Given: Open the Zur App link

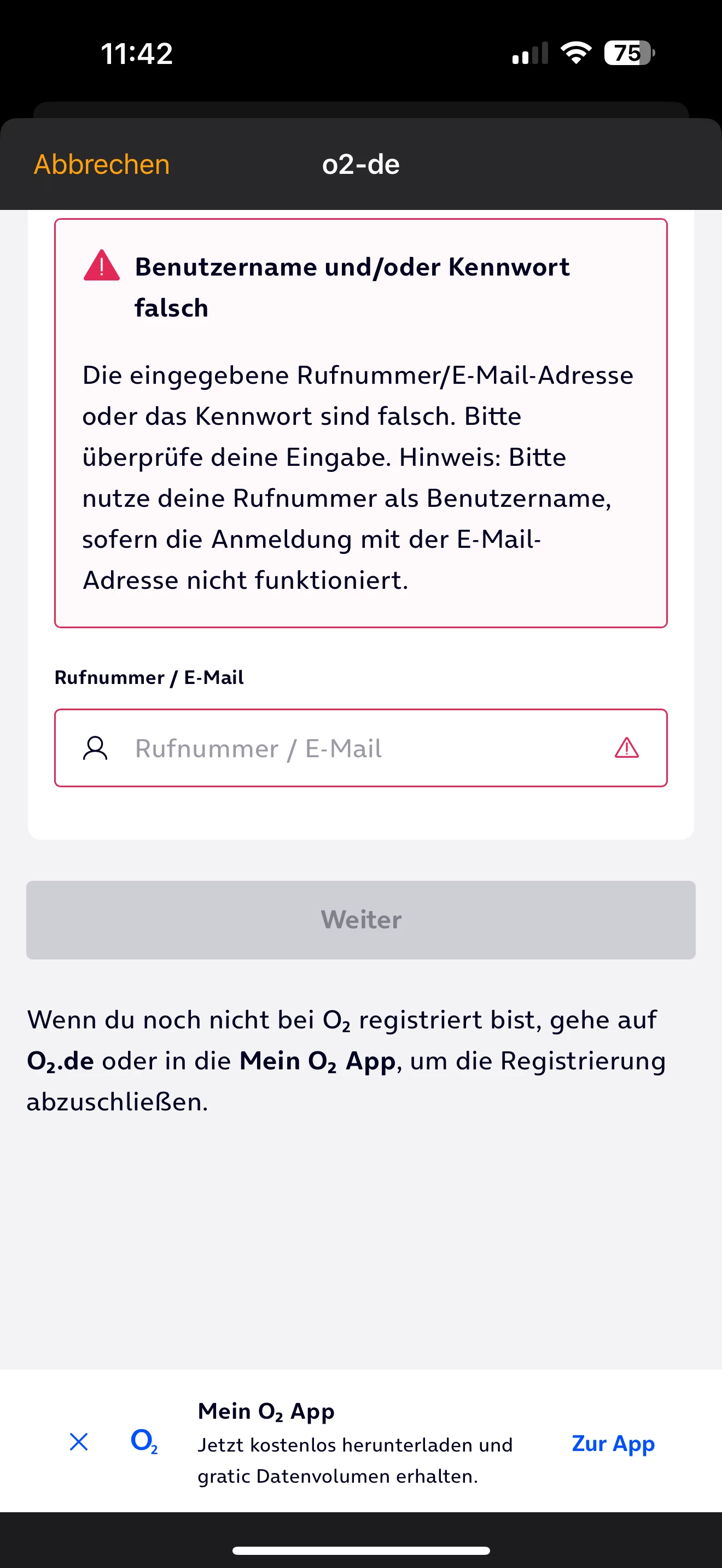Looking at the screenshot, I should [x=613, y=1443].
